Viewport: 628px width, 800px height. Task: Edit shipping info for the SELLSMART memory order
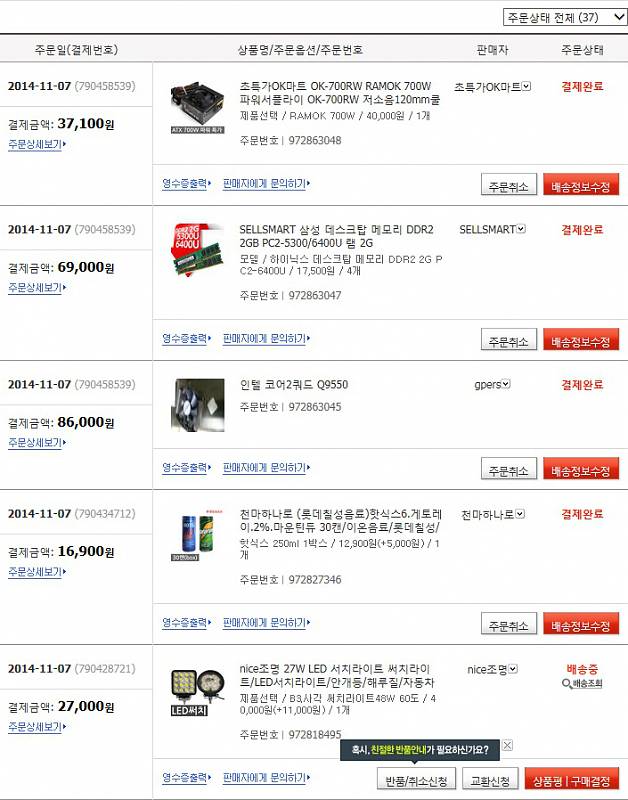click(580, 340)
